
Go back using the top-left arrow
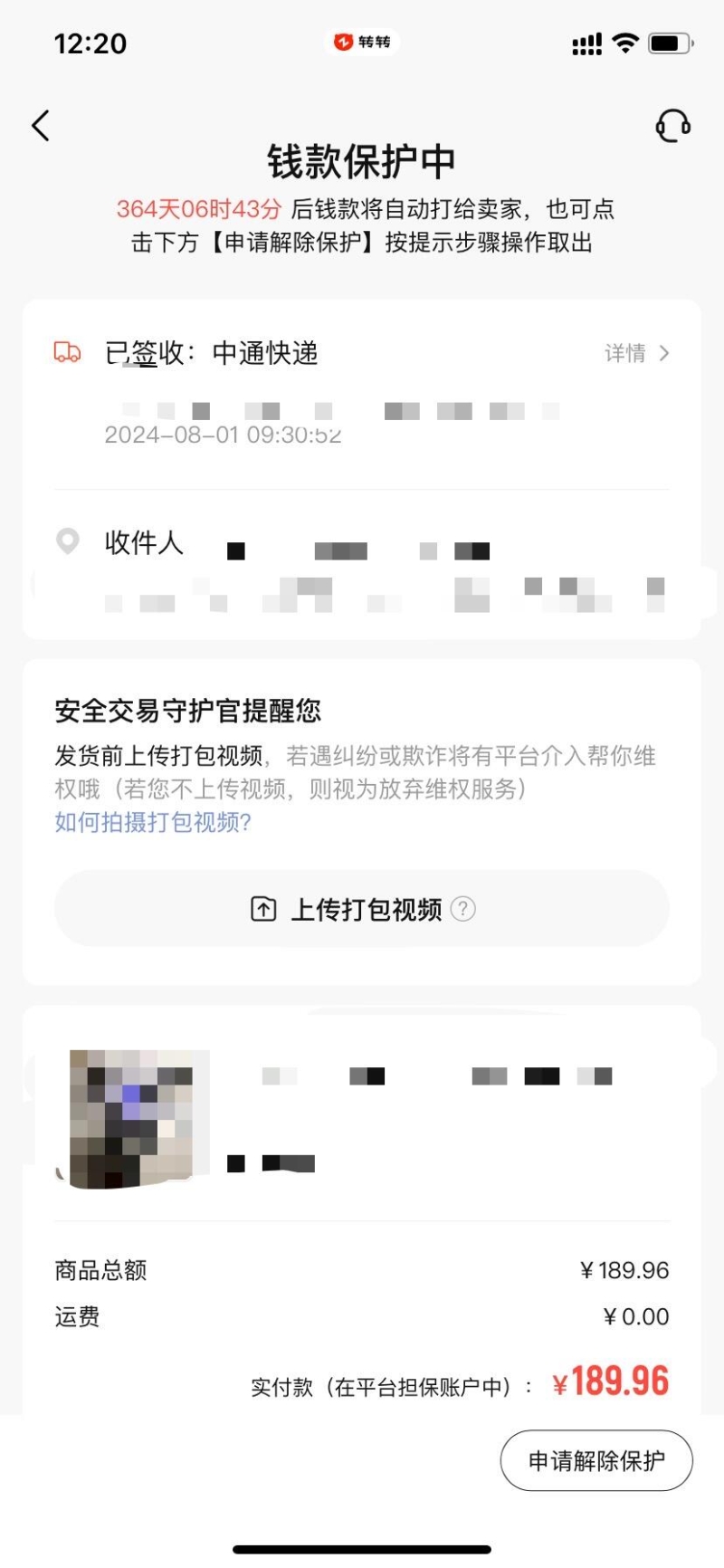[41, 126]
